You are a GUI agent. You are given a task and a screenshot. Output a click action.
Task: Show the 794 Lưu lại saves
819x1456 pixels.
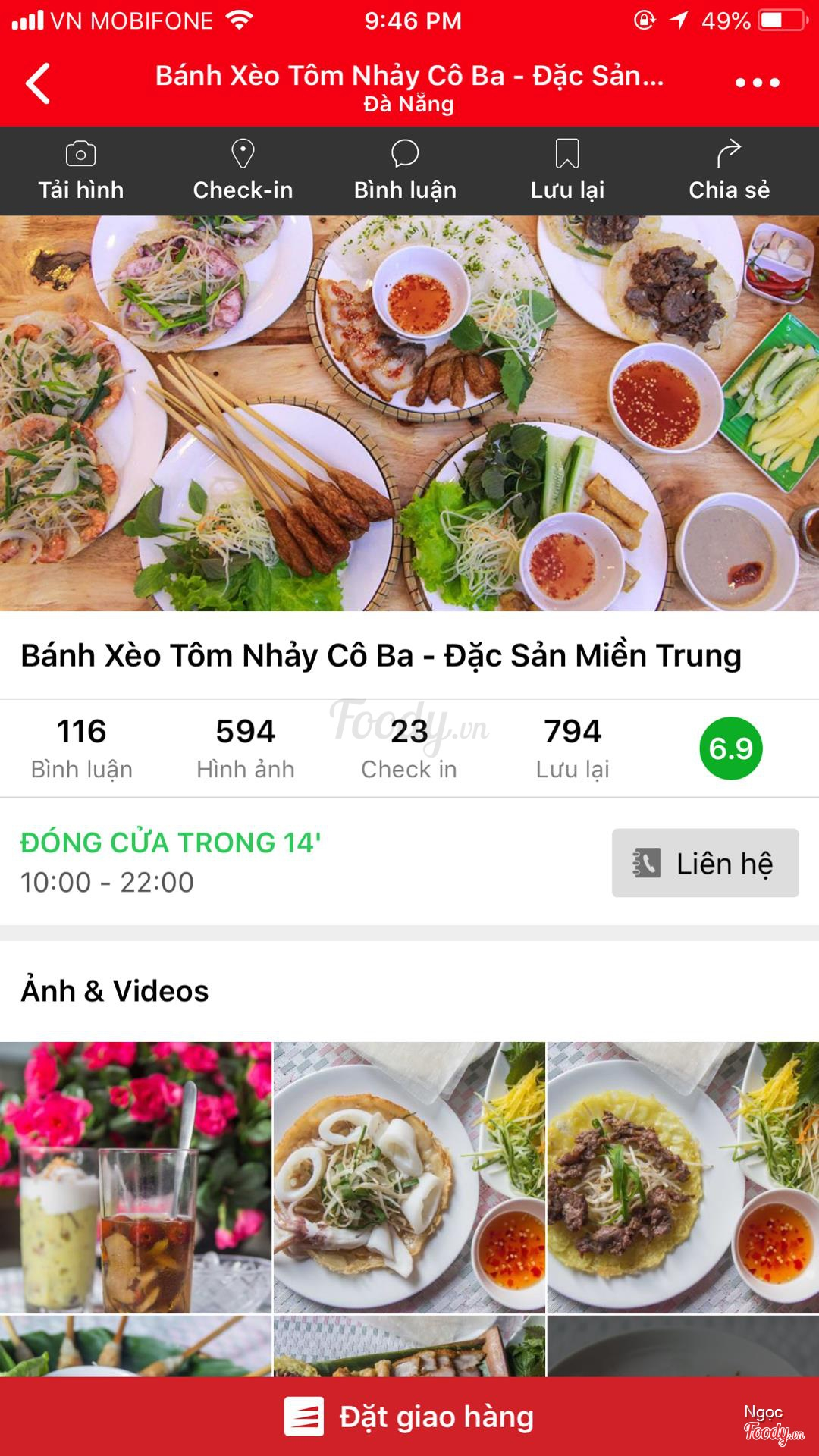(x=573, y=748)
